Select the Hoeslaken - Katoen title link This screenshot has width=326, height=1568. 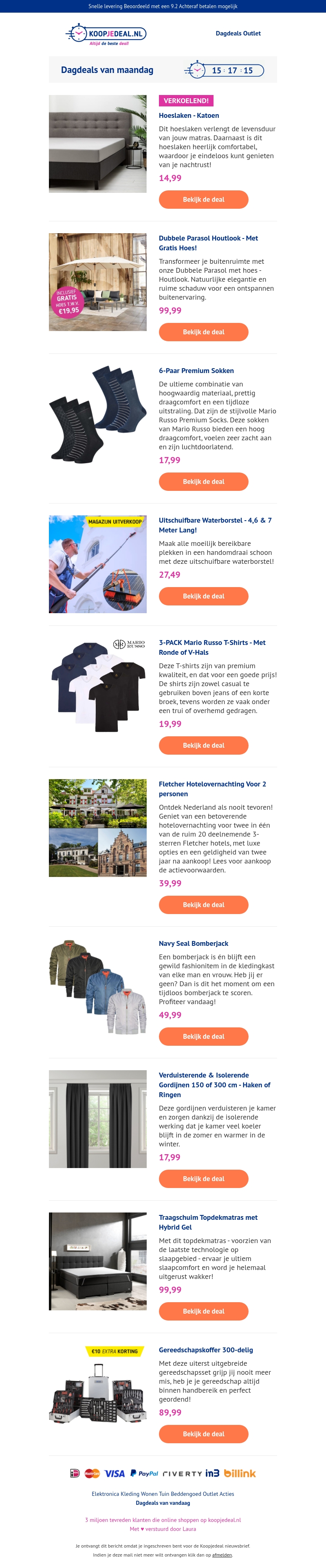189,116
